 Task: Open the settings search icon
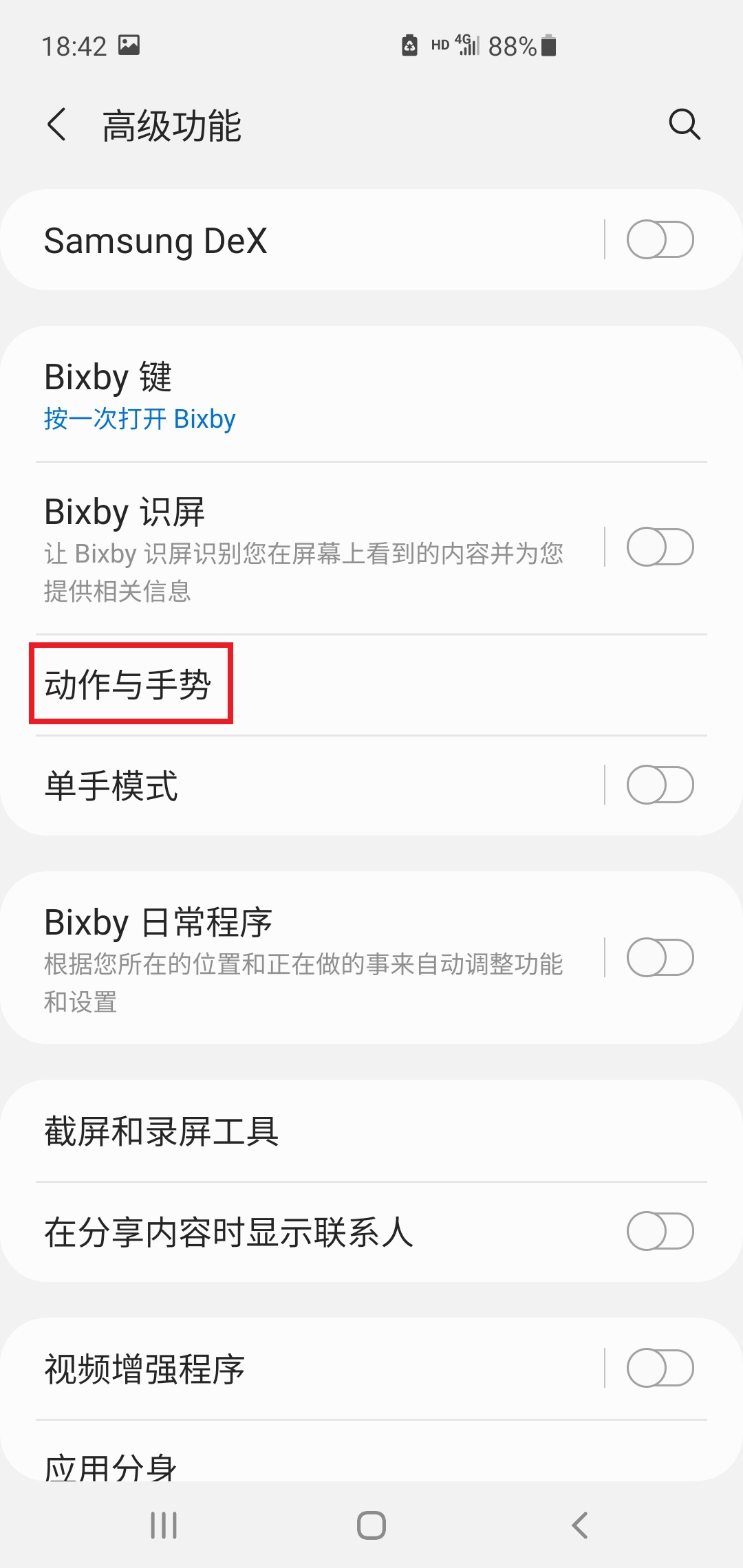684,124
